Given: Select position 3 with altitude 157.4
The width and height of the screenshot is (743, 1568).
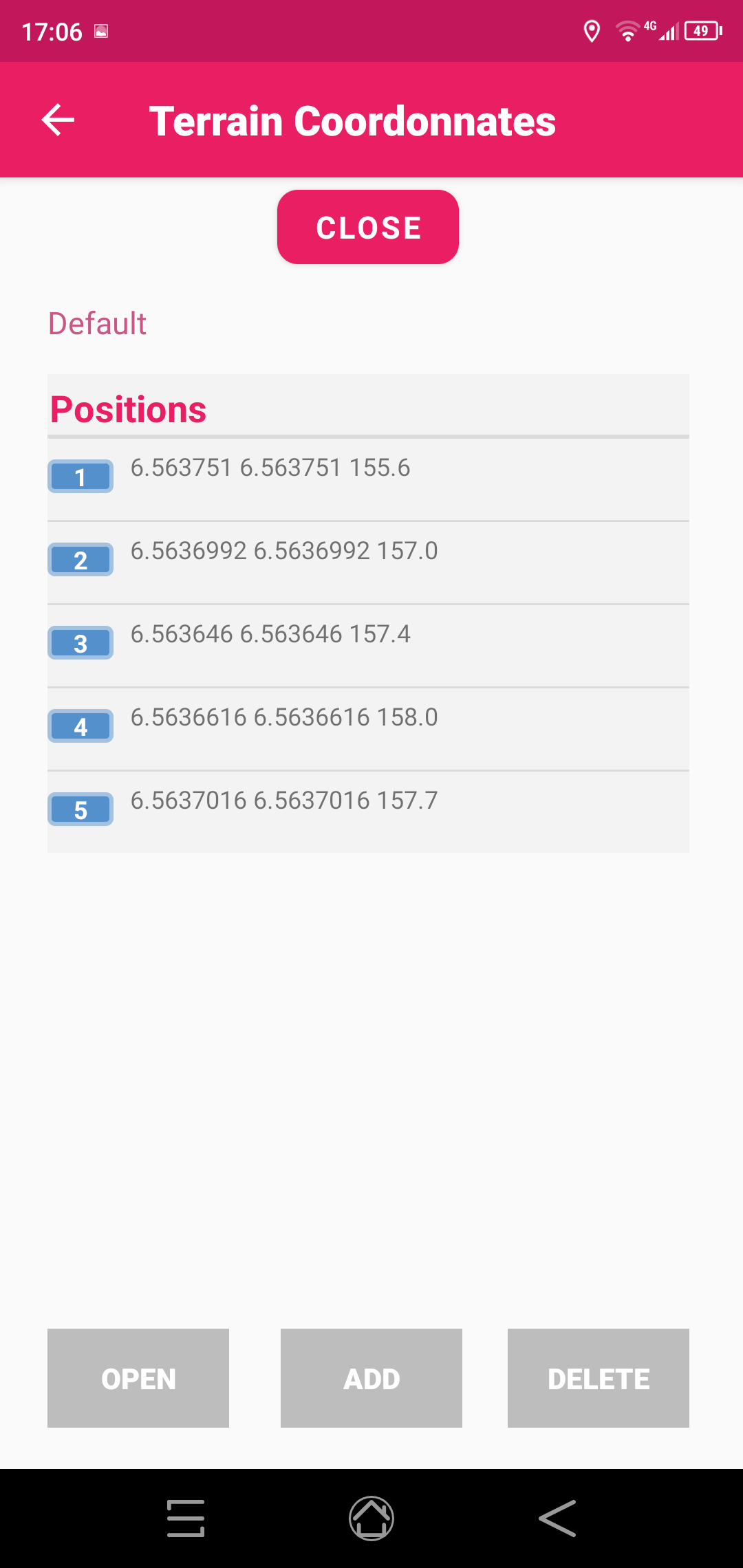Looking at the screenshot, I should click(x=368, y=646).
